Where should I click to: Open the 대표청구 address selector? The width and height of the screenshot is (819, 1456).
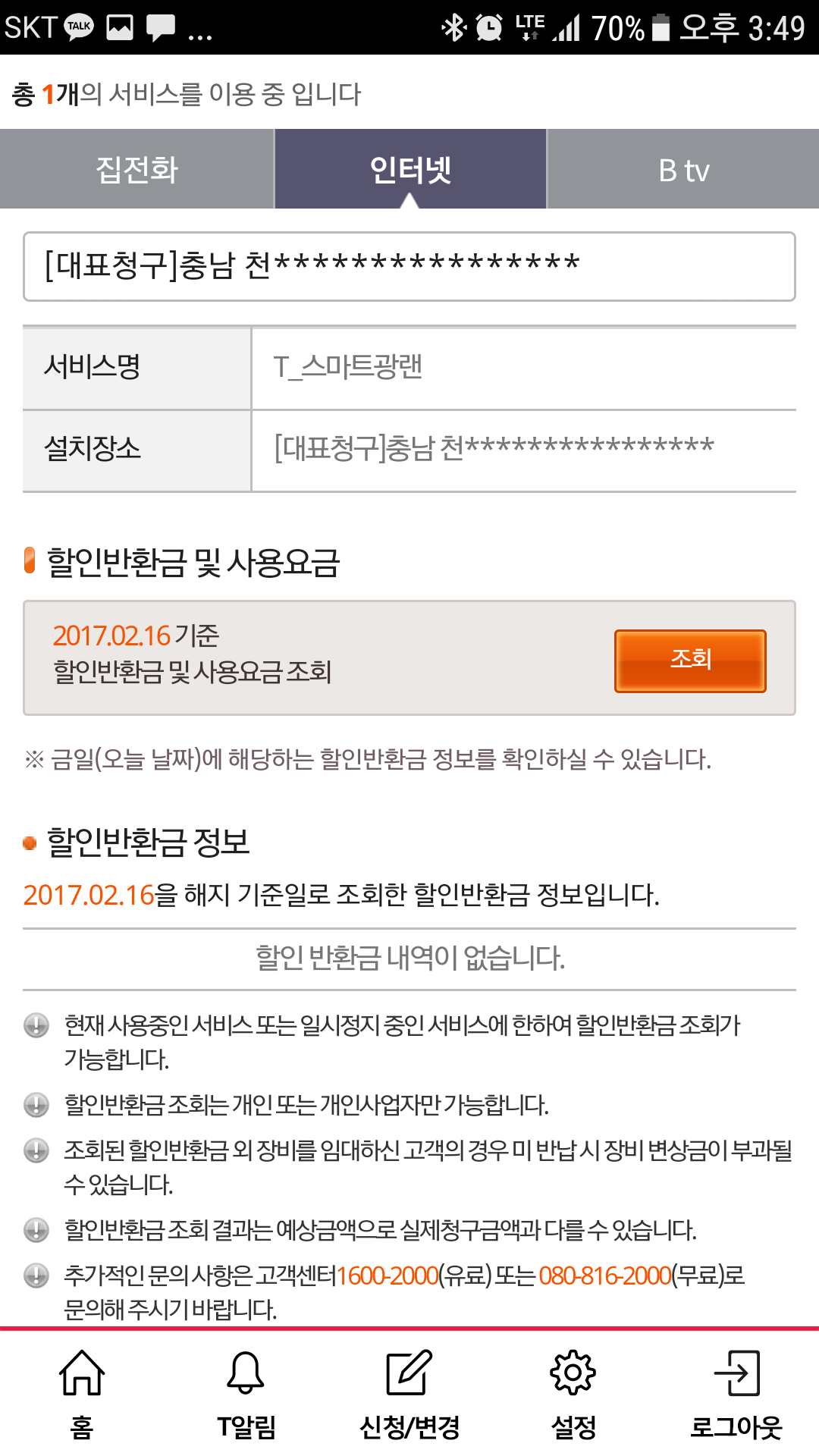(409, 266)
